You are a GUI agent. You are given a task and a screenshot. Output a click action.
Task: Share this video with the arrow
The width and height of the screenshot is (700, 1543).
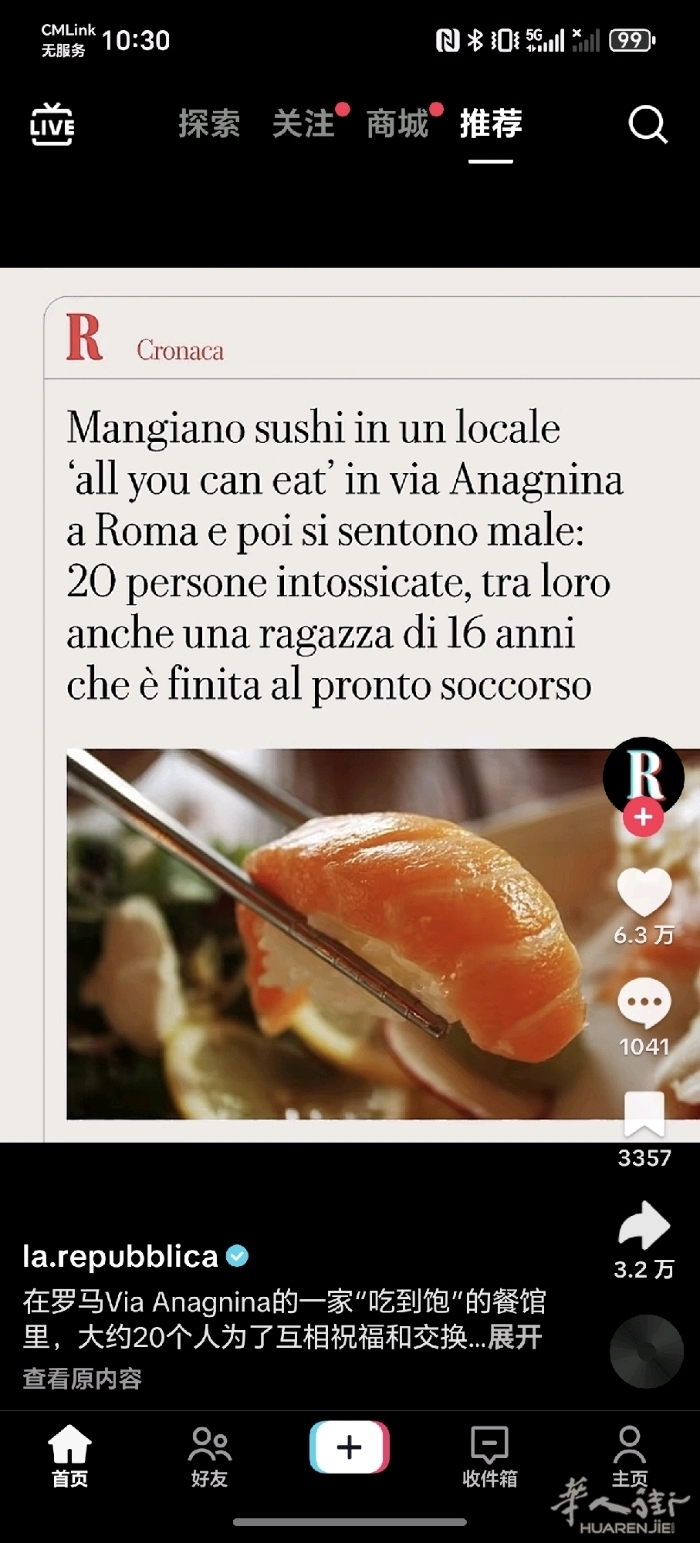[644, 1225]
